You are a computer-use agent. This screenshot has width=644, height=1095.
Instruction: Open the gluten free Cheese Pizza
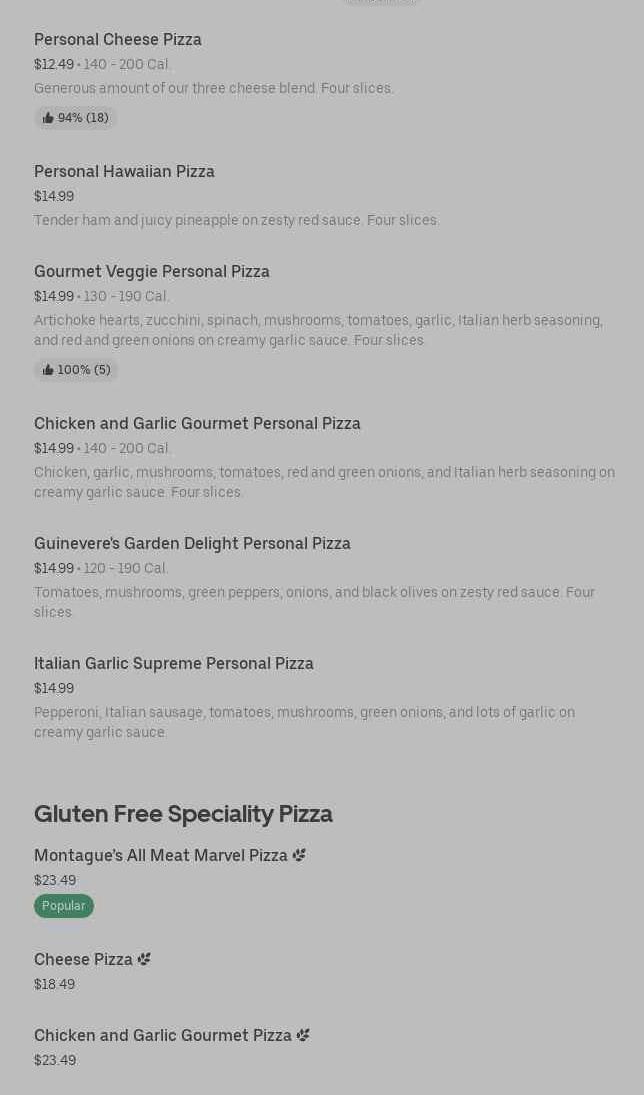click(x=84, y=960)
